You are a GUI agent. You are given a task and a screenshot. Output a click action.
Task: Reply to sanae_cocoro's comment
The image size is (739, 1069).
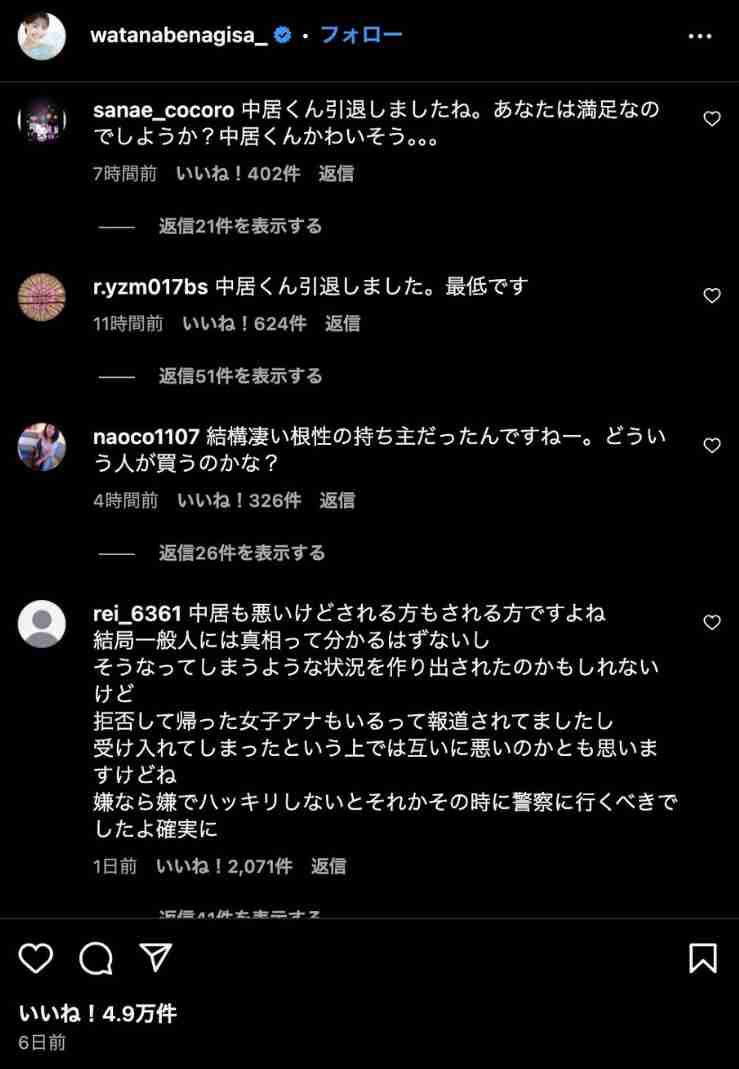[x=336, y=173]
